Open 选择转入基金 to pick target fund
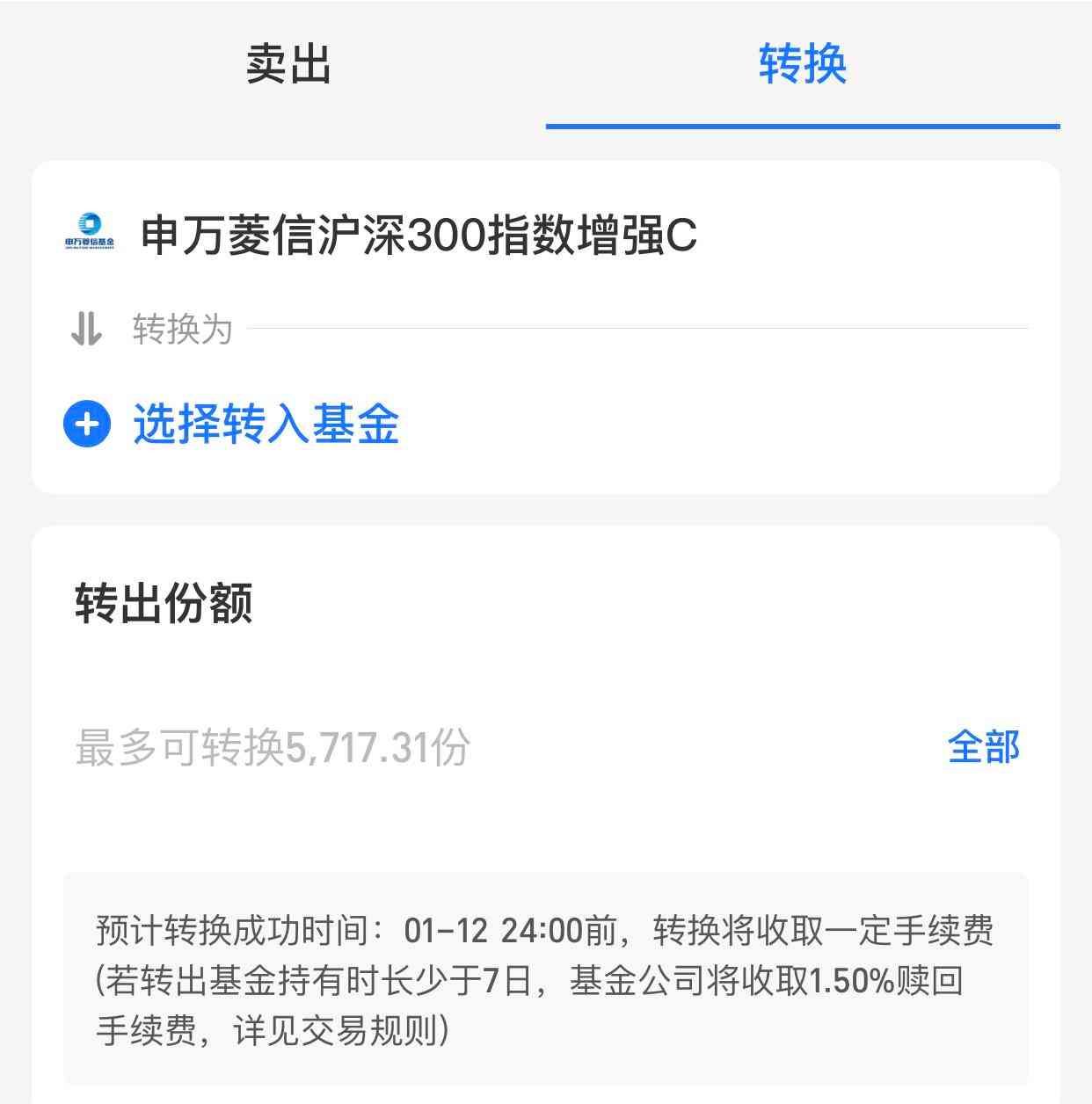1092x1104 pixels. click(267, 425)
